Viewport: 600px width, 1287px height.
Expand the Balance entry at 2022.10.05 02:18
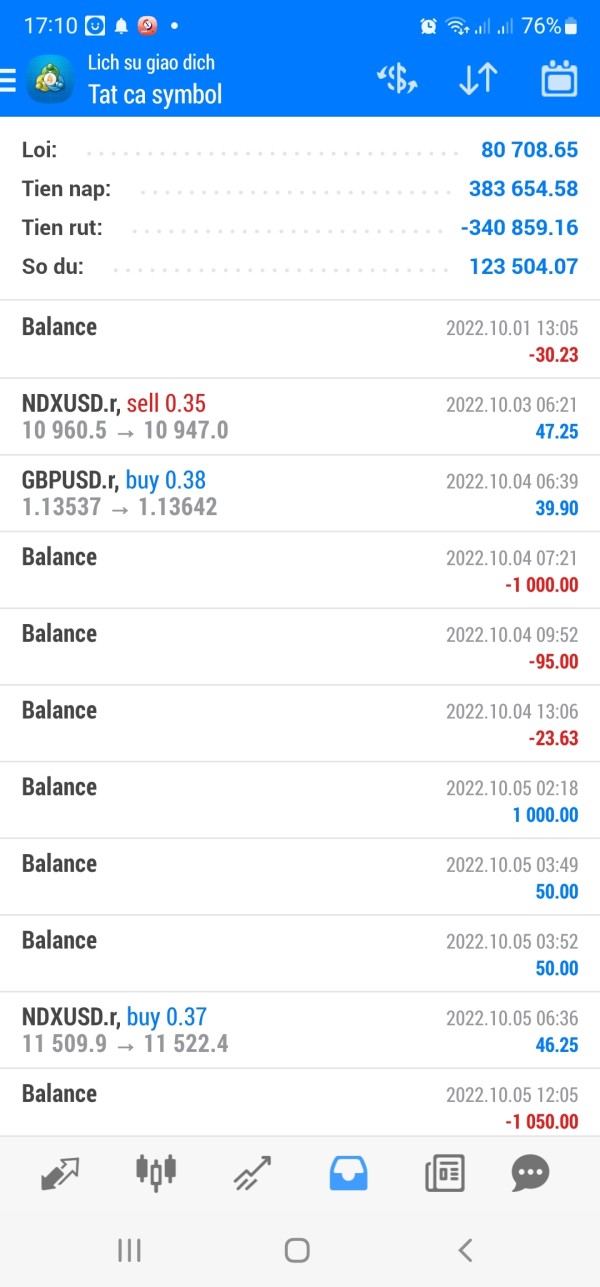[x=300, y=800]
